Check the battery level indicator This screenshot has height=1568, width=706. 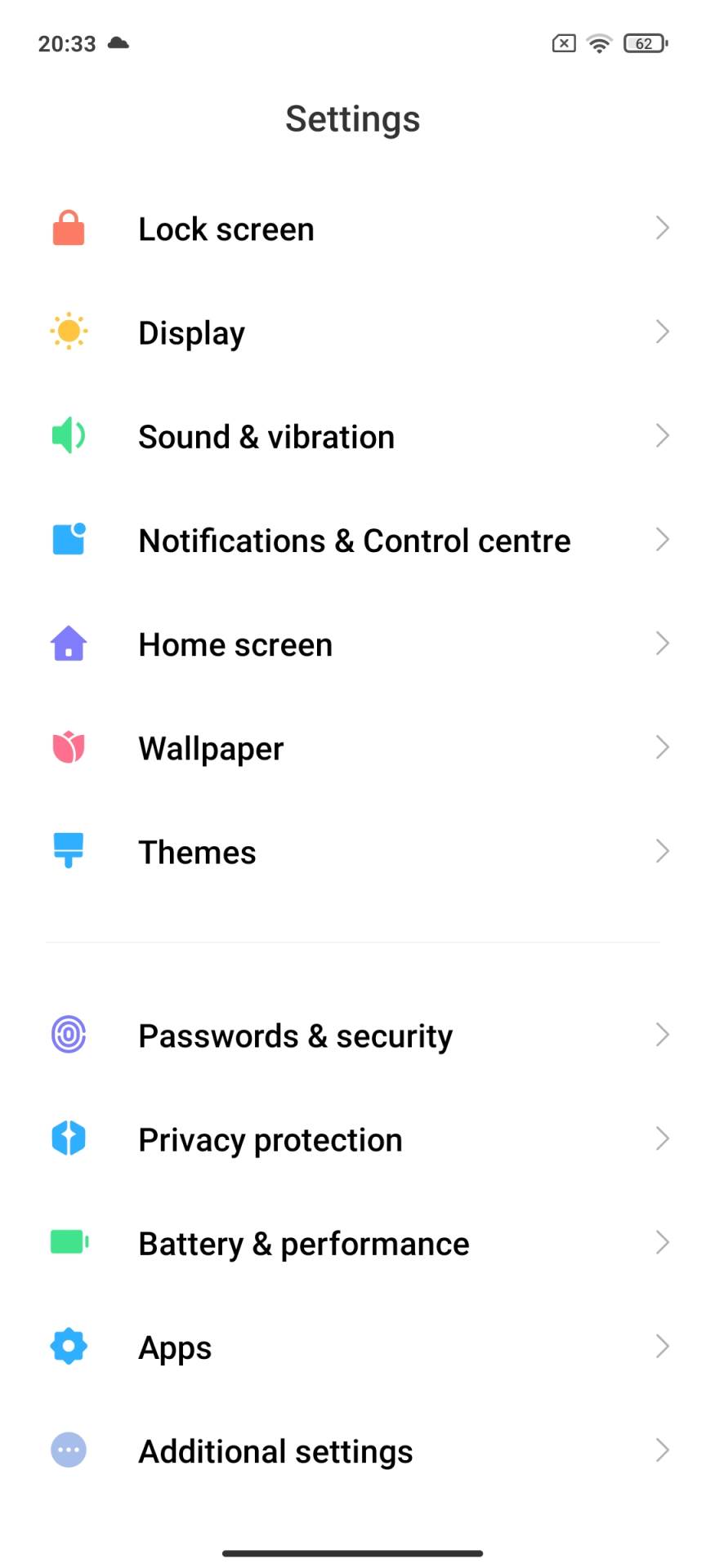click(x=645, y=43)
